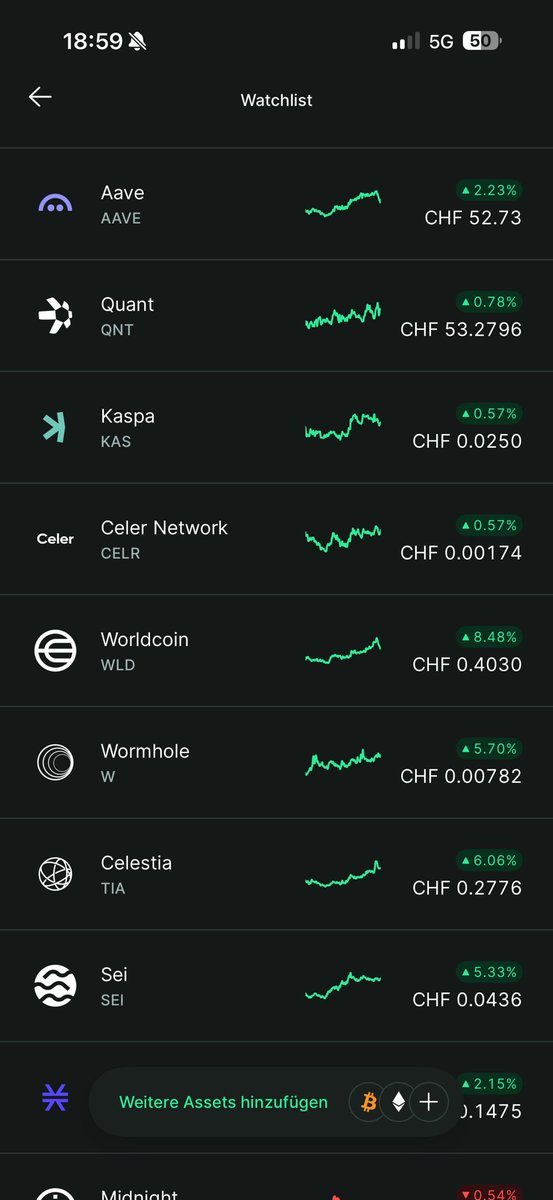Select the Kaspa KAS row
The image size is (553, 1200).
click(276, 429)
